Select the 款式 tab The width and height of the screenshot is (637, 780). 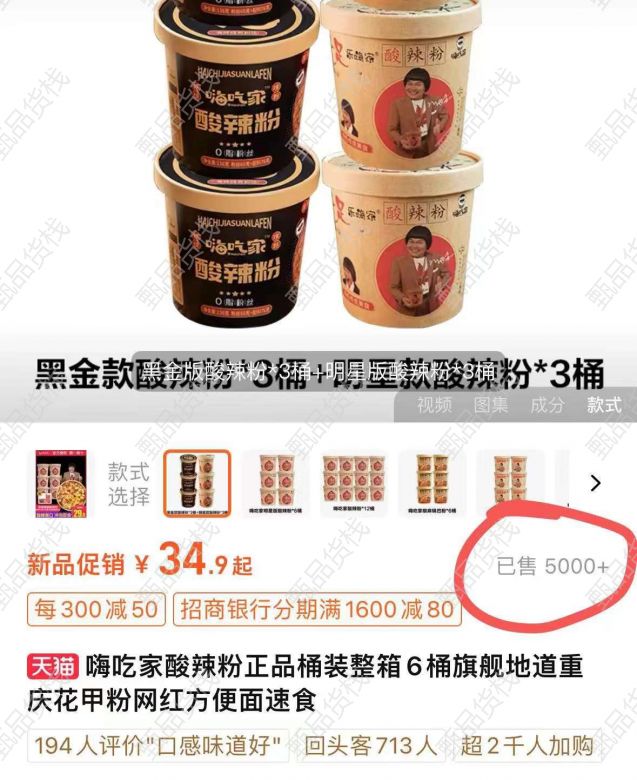coord(604,405)
